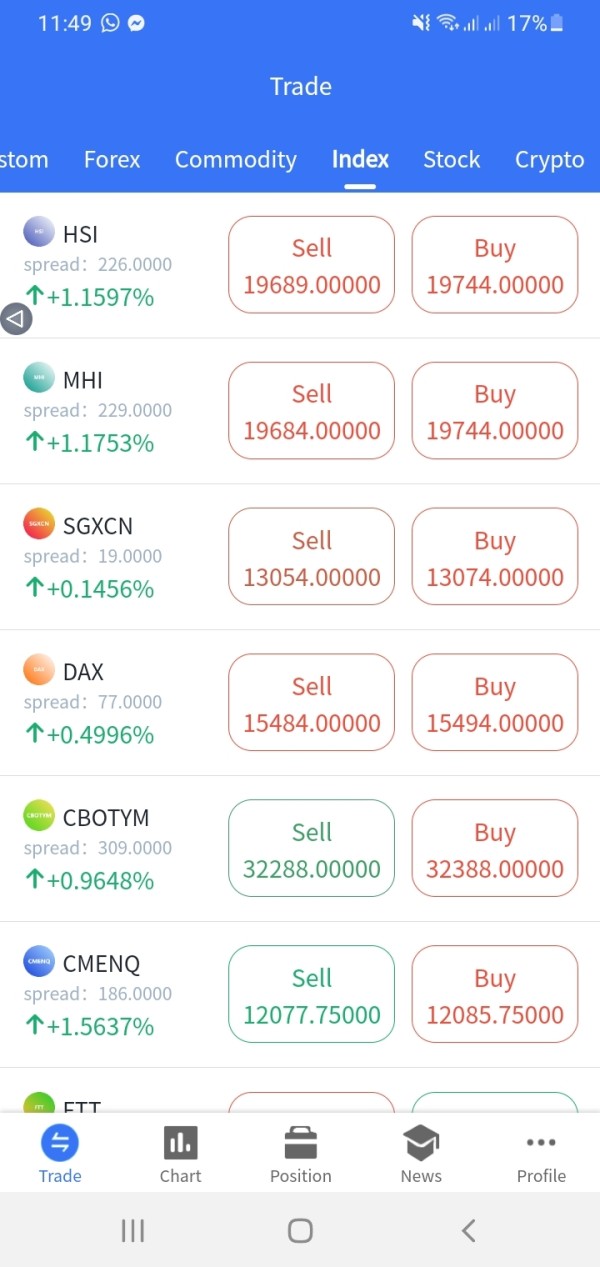Buy HSI at 19744.00000
This screenshot has width=600, height=1267.
pos(495,265)
